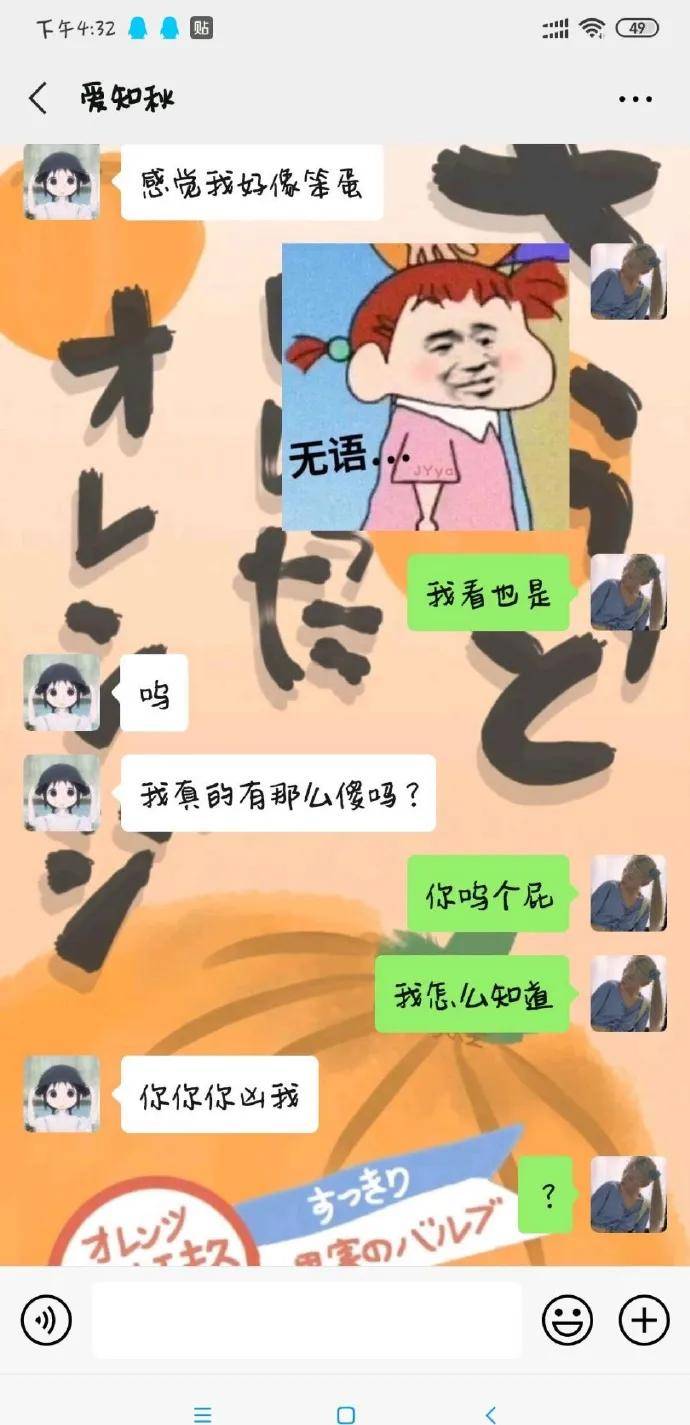Open the three-dot chat options menu
690x1425 pixels.
tap(635, 99)
